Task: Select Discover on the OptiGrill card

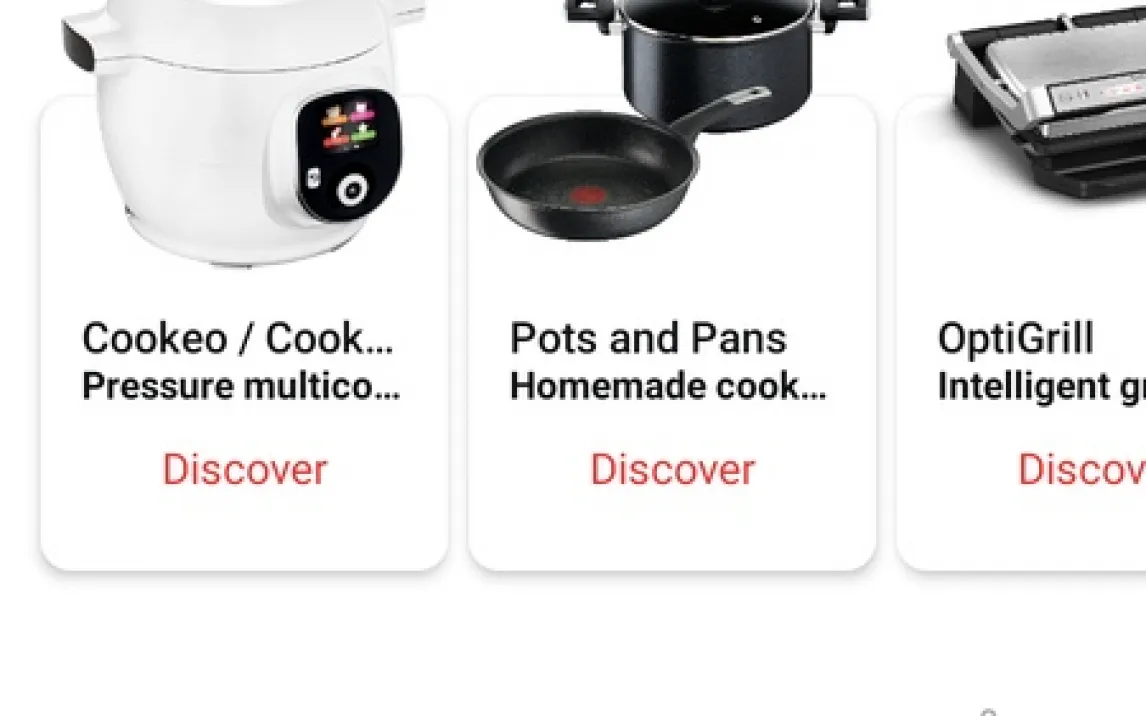Action: tap(1080, 470)
